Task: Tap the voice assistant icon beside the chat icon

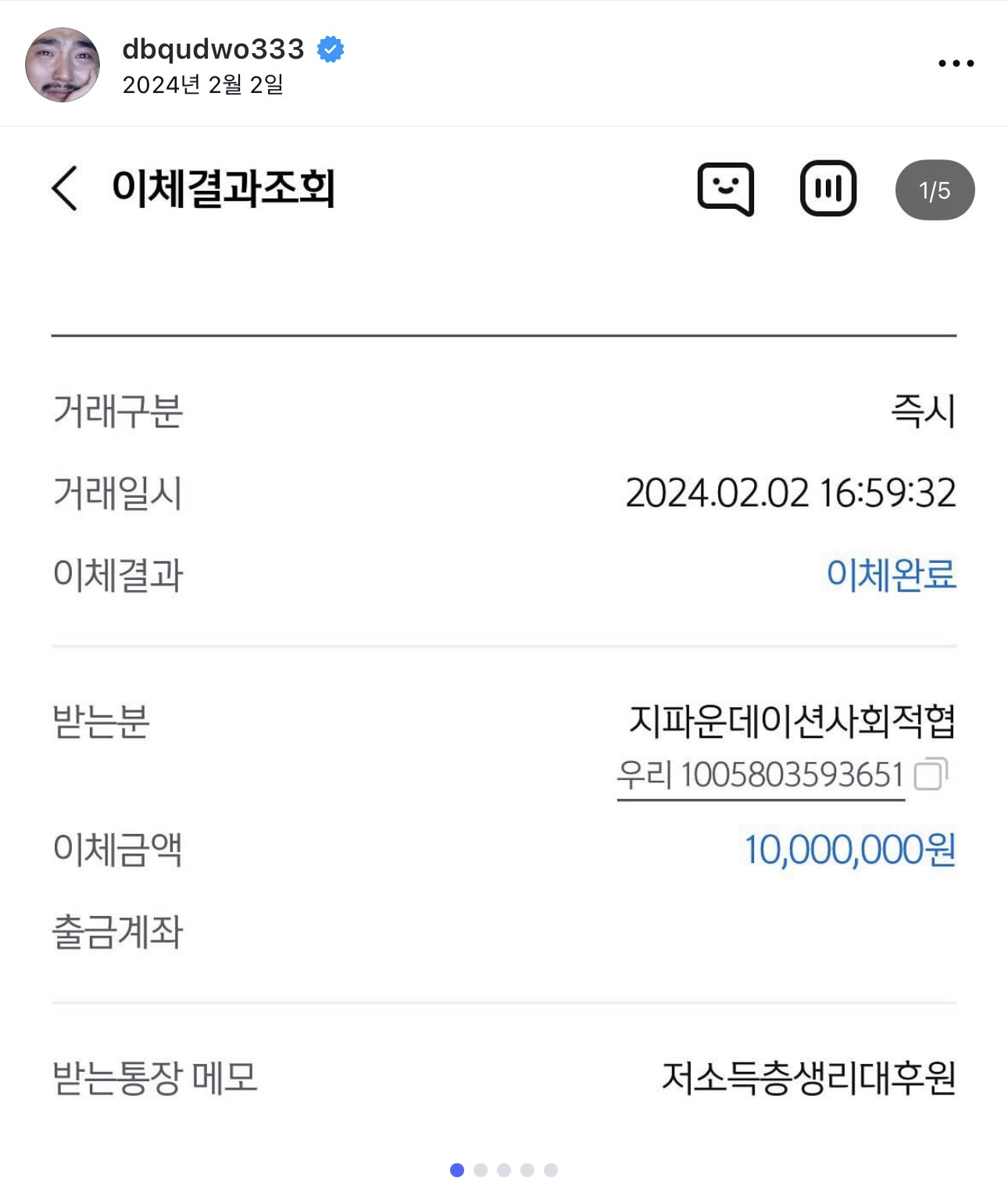Action: [827, 188]
